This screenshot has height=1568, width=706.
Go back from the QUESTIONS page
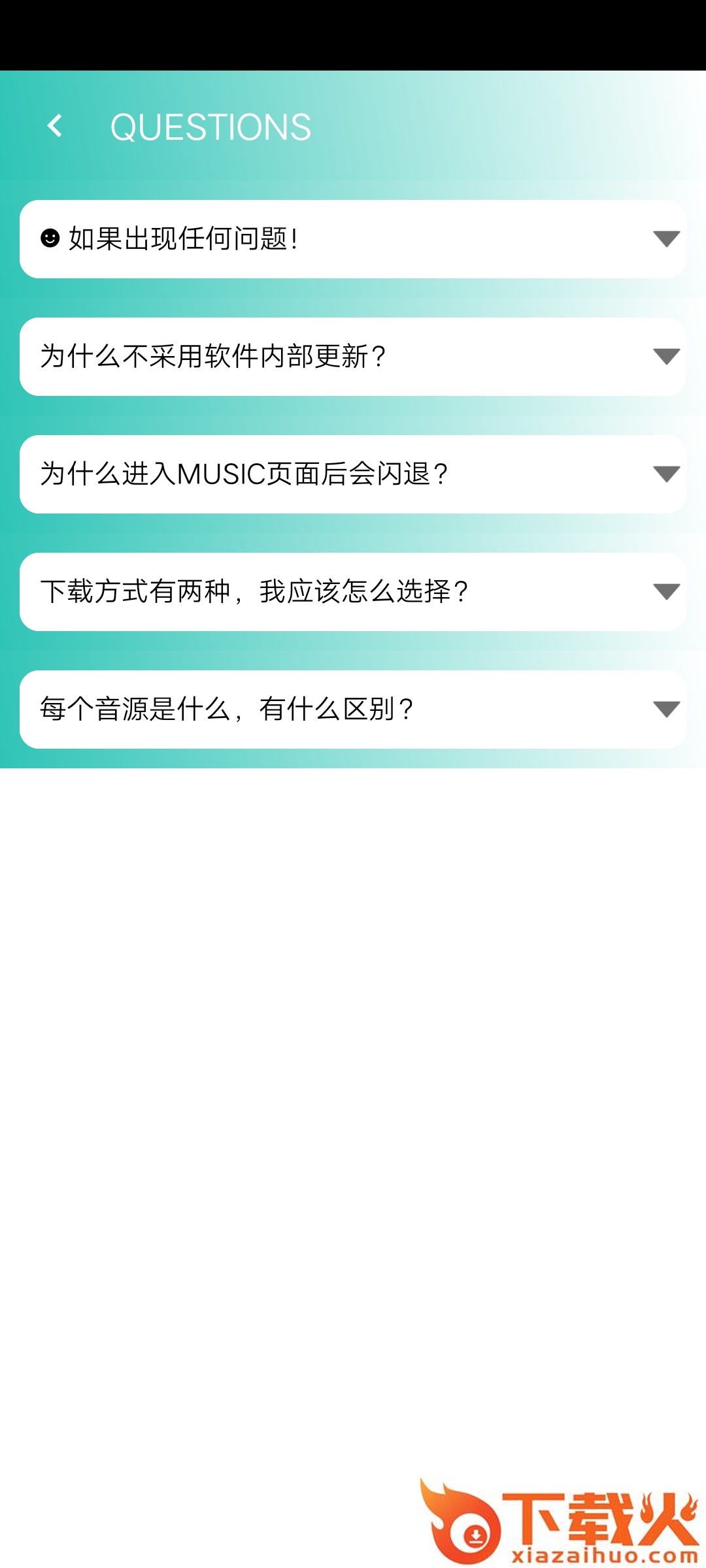55,126
